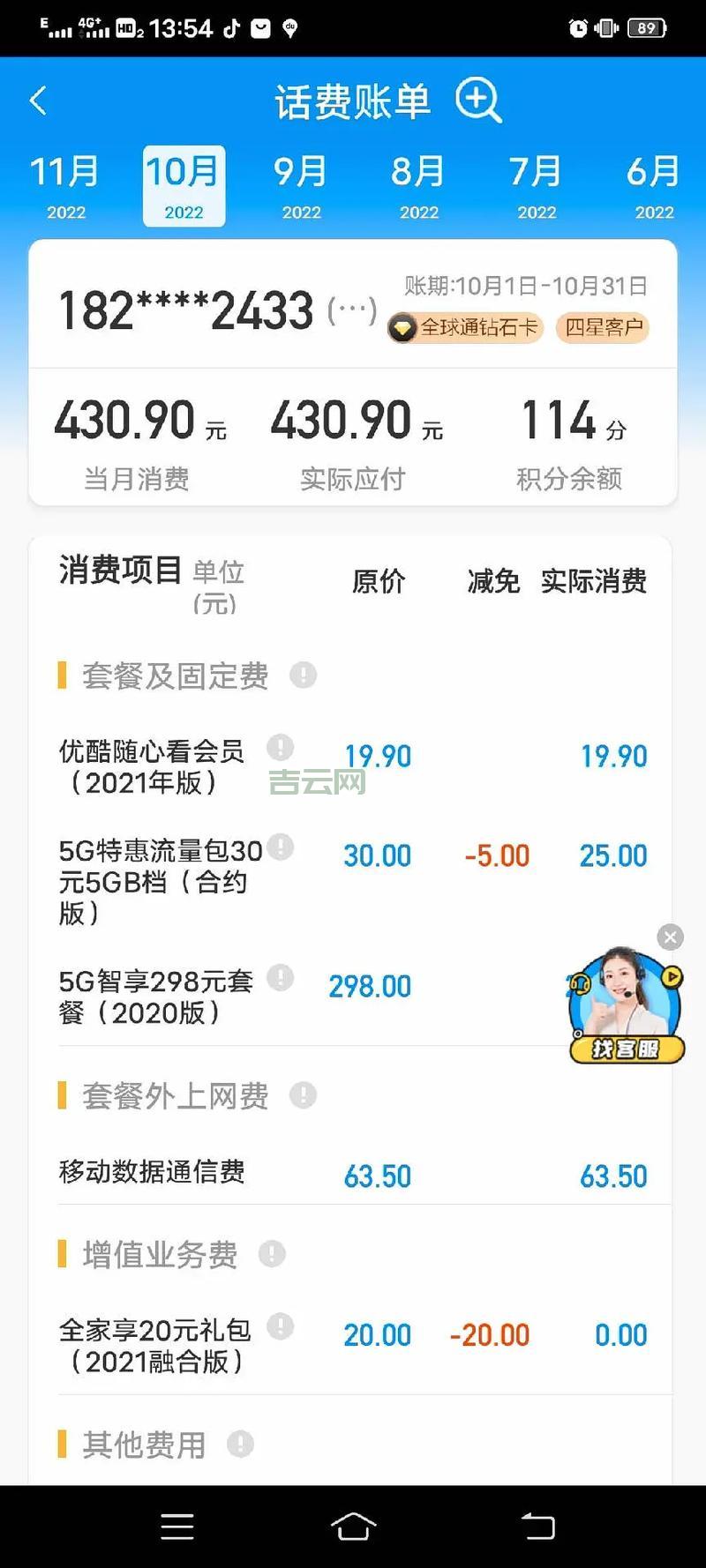Tap the home button in the navigation bar

353,1527
